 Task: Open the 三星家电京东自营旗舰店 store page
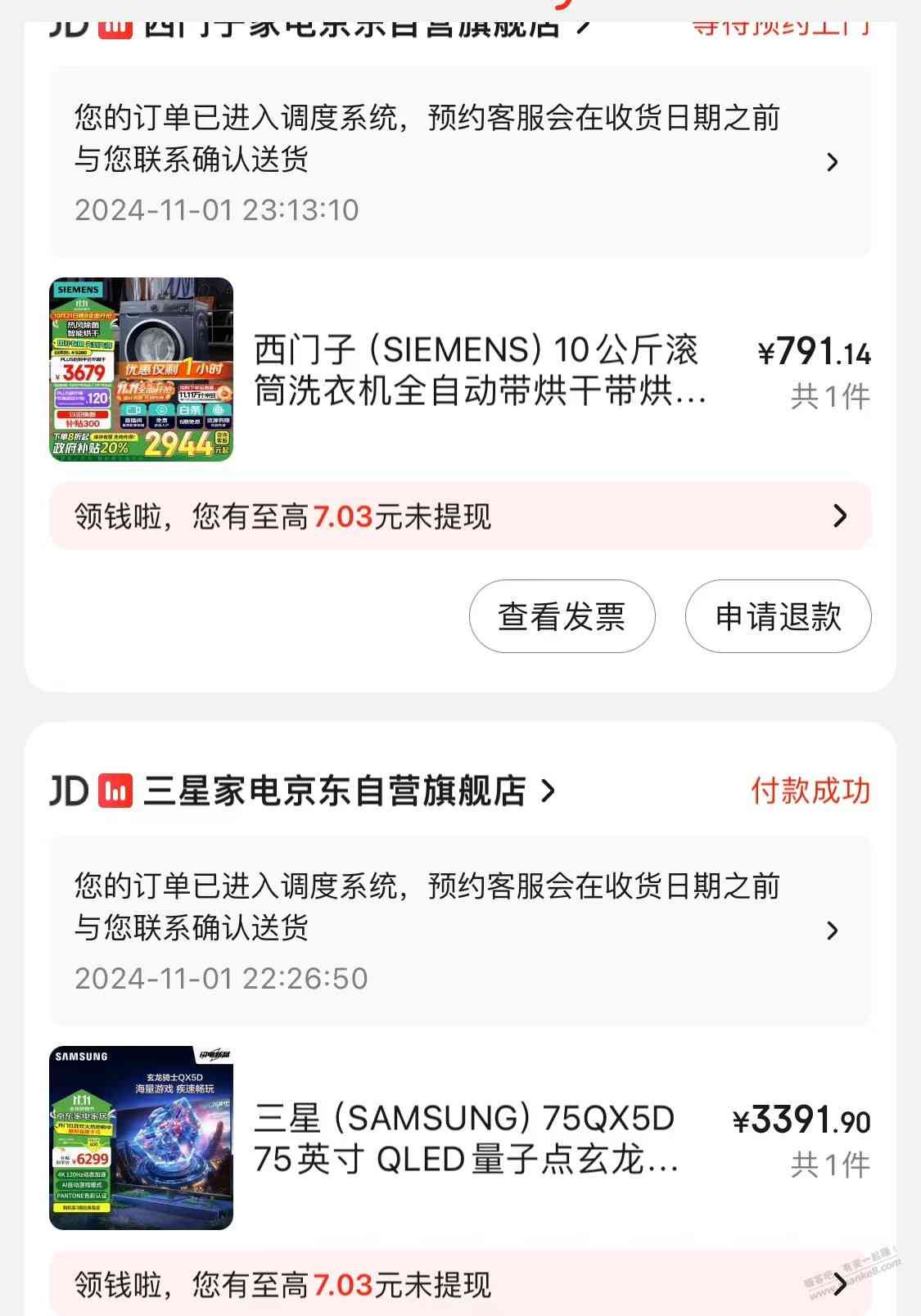336,791
